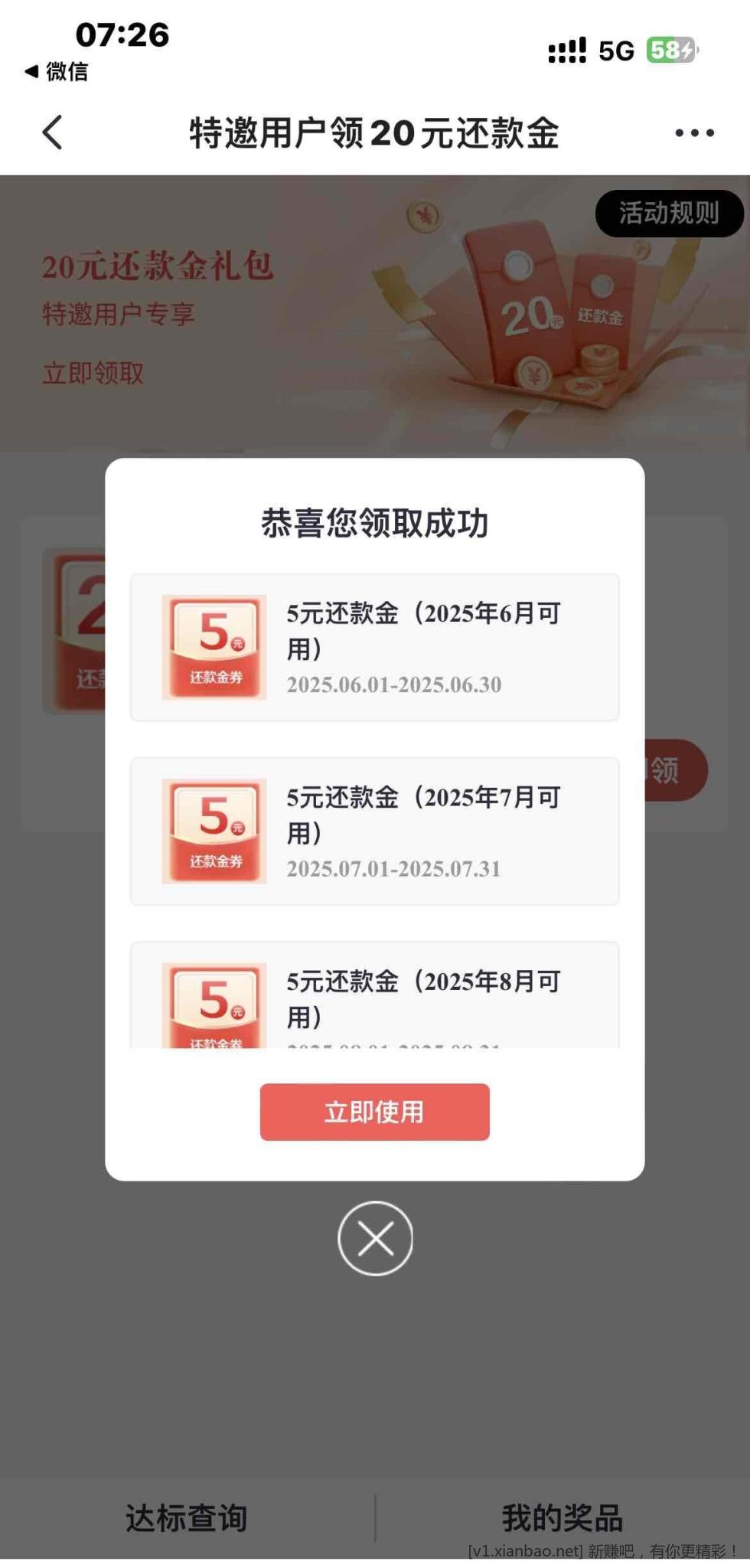Tap the 20元 red envelope gift graphic
The image size is (750, 1568).
coord(536,314)
